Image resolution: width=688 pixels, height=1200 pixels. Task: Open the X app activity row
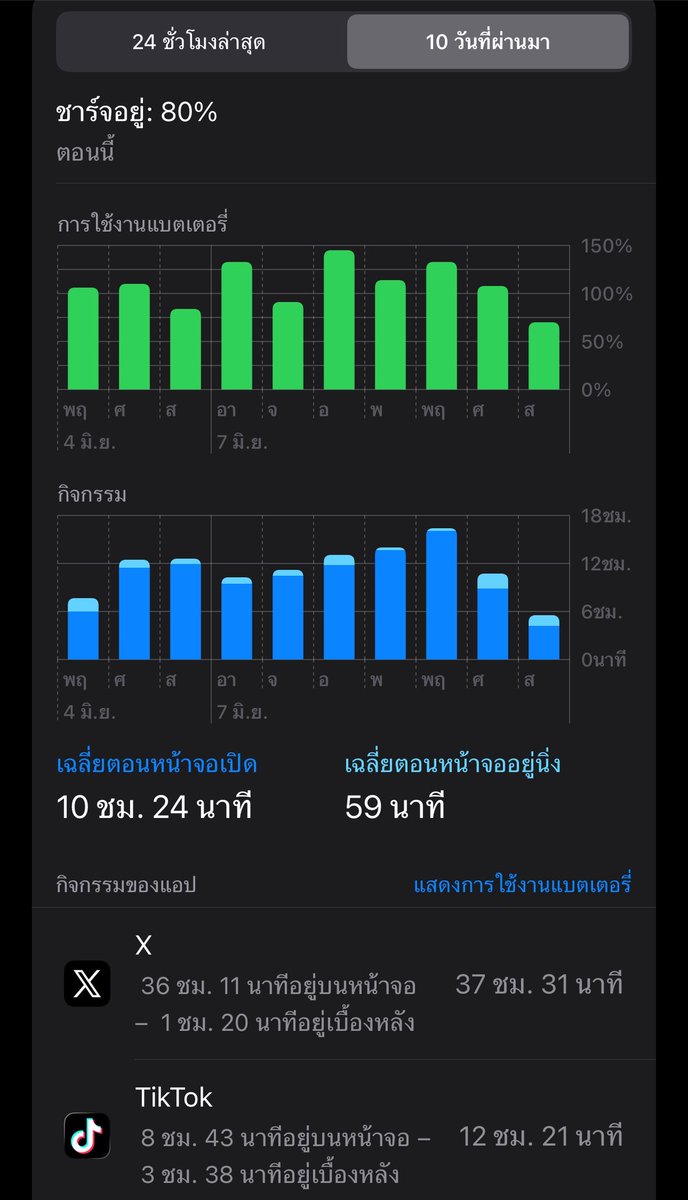[x=344, y=983]
